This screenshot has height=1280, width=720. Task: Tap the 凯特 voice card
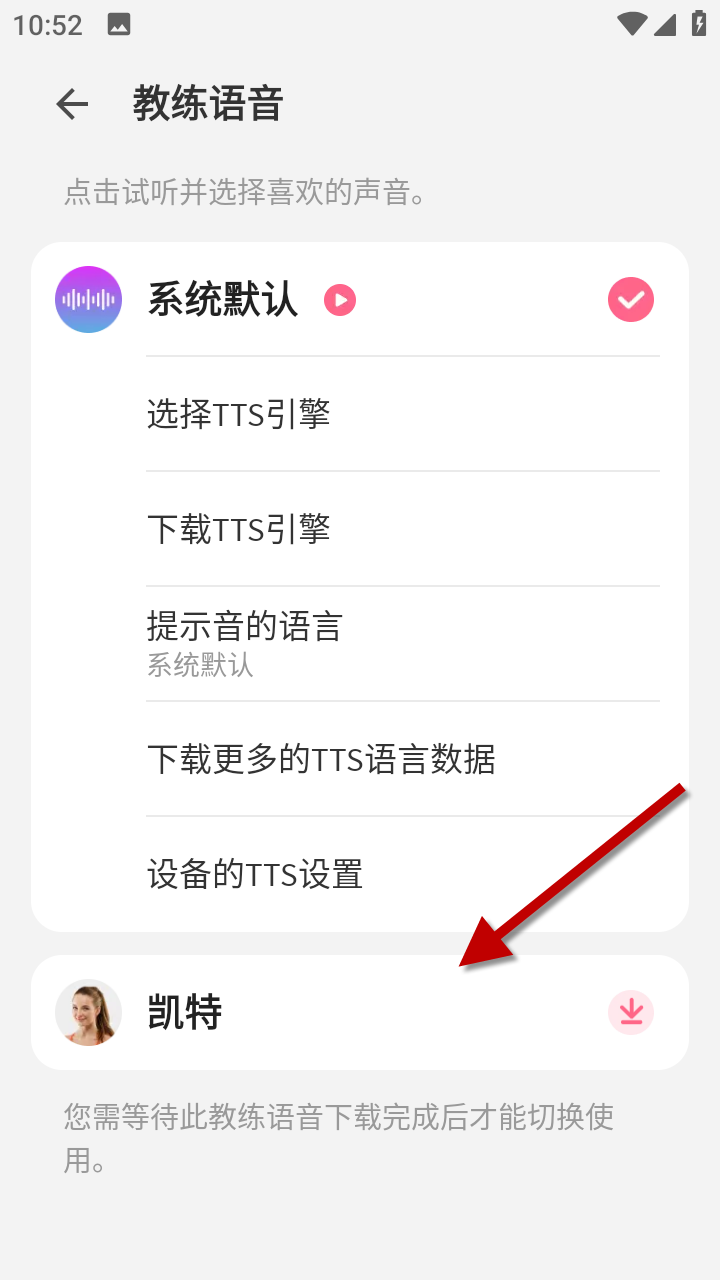(300, 1013)
